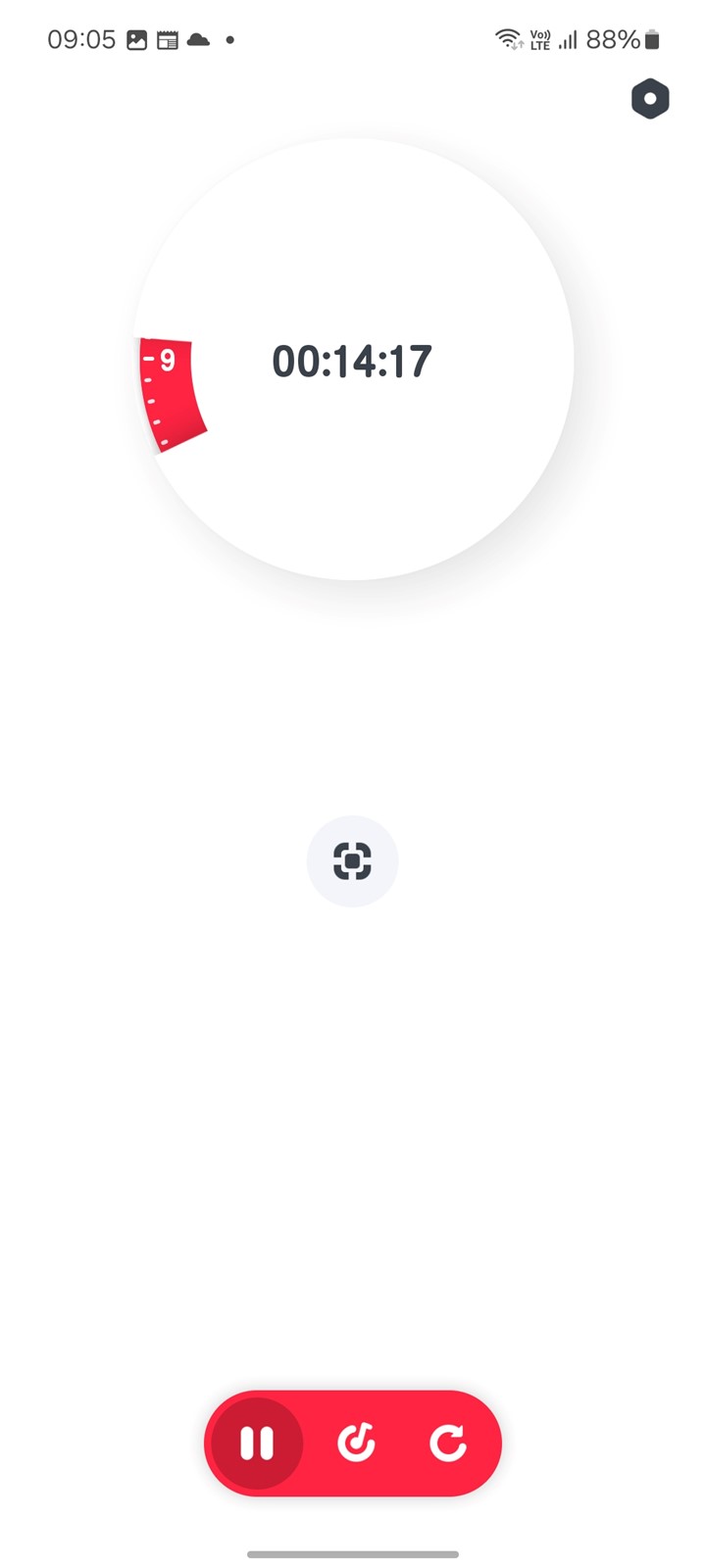Pause the running timer
The height and width of the screenshot is (1568, 706).
[x=257, y=1443]
